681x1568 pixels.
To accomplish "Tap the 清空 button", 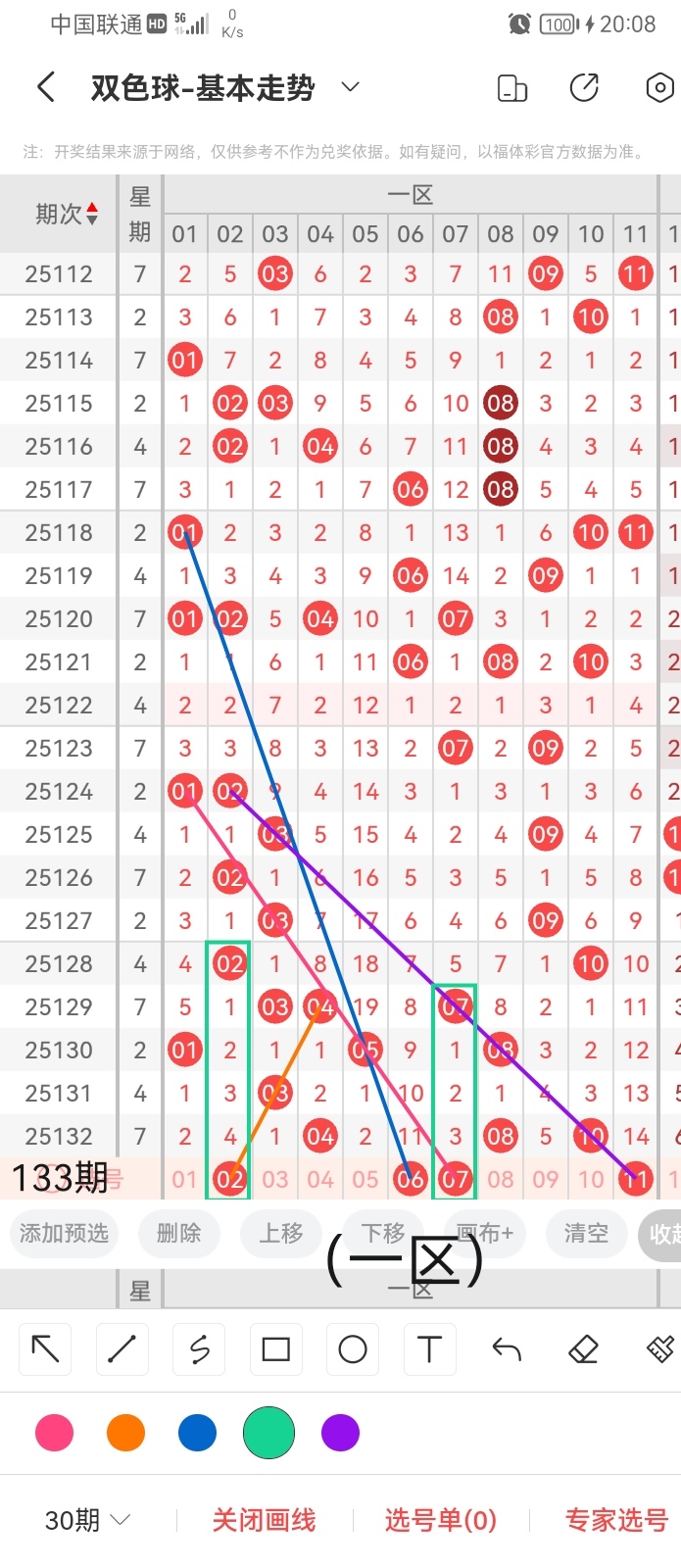I will coord(586,1233).
